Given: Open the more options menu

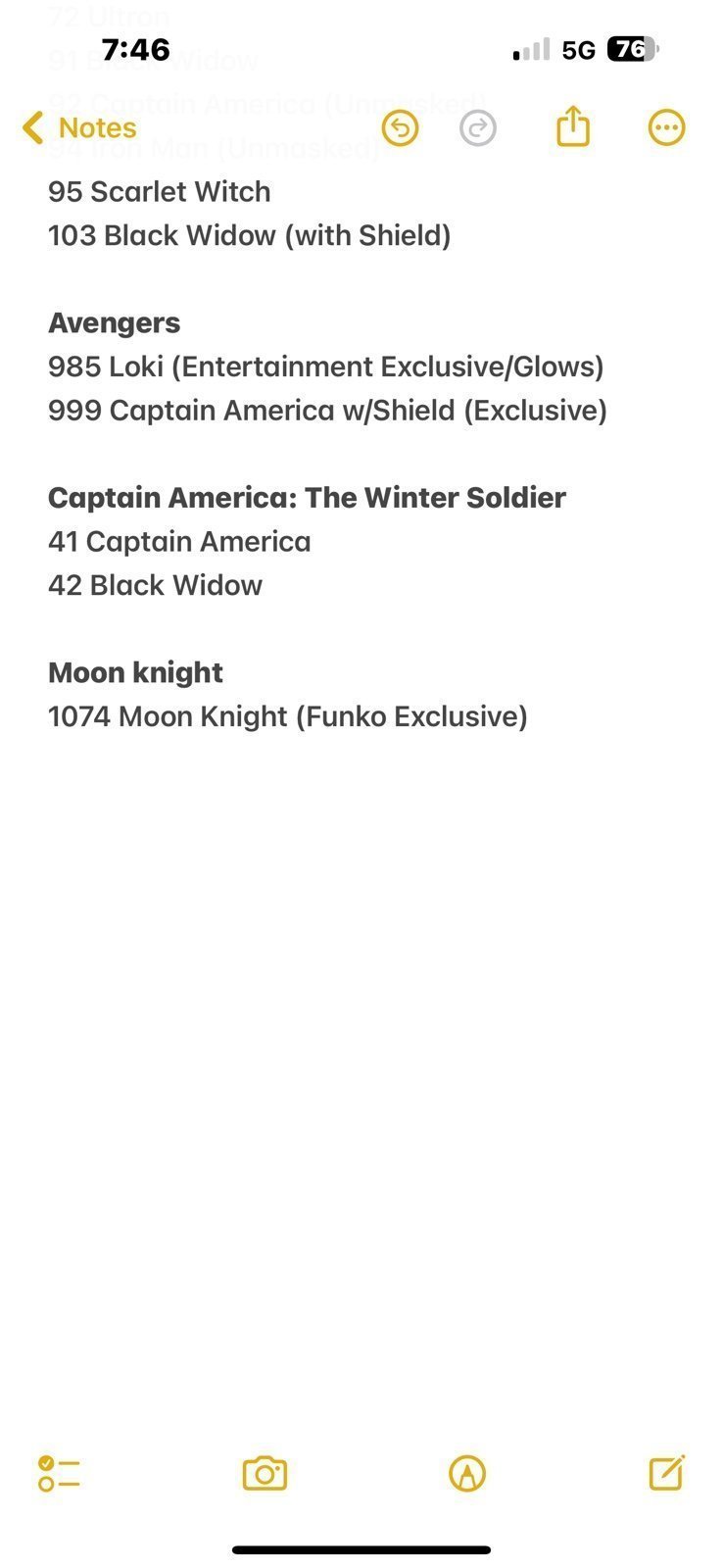Looking at the screenshot, I should click(667, 127).
